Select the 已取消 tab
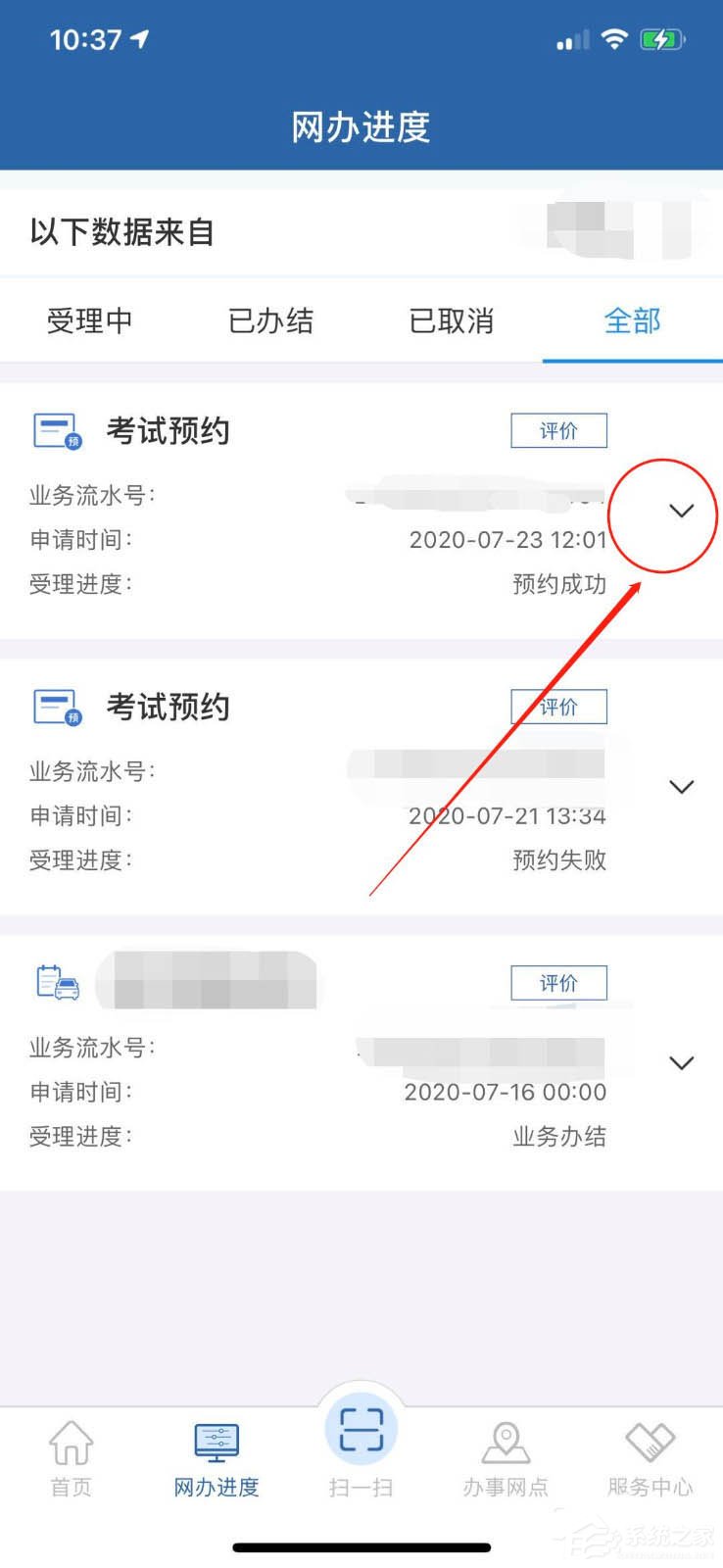Image resolution: width=723 pixels, height=1568 pixels. 452,321
